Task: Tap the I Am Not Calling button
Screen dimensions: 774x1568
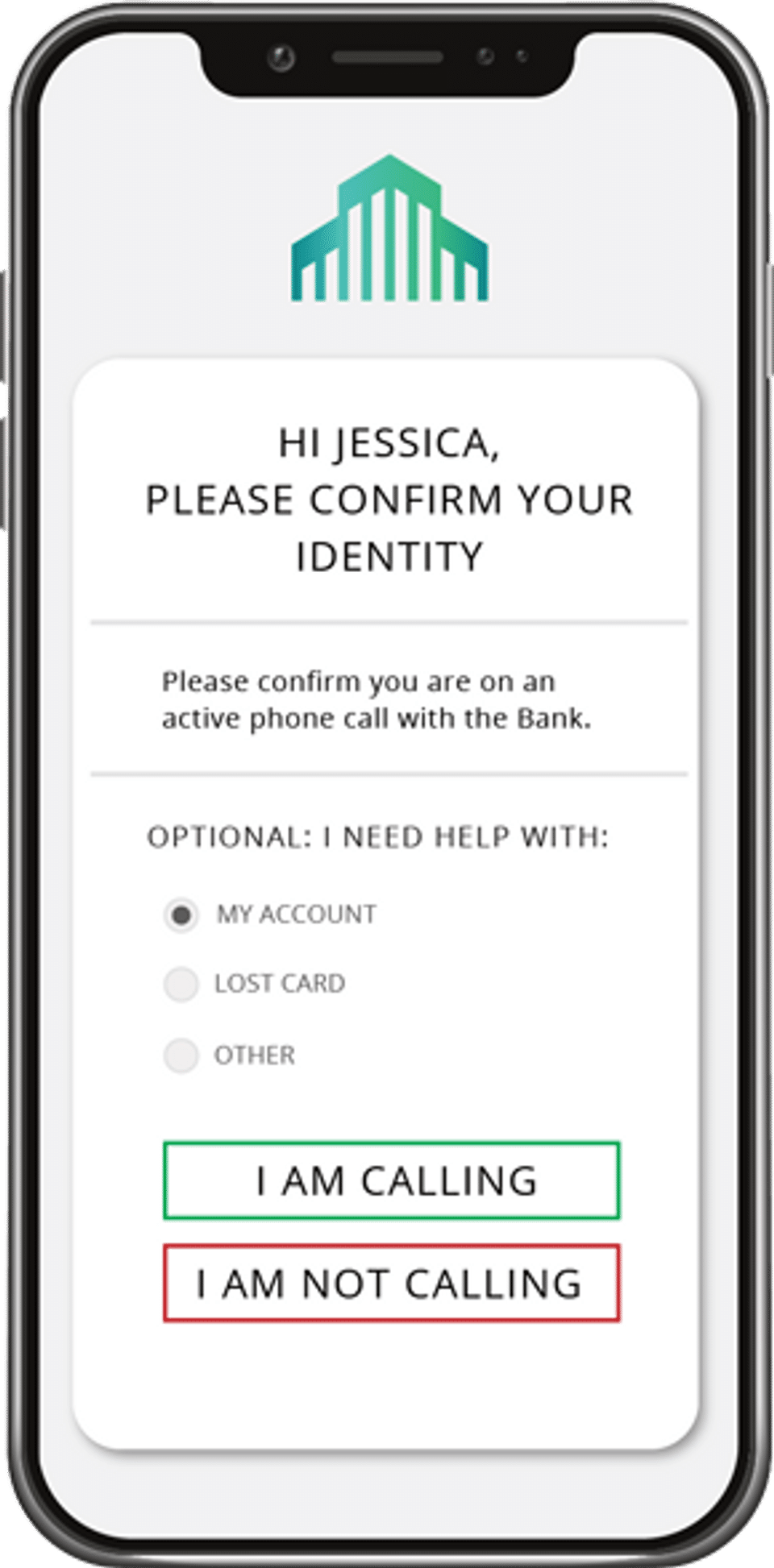Action: pyautogui.click(x=392, y=1283)
